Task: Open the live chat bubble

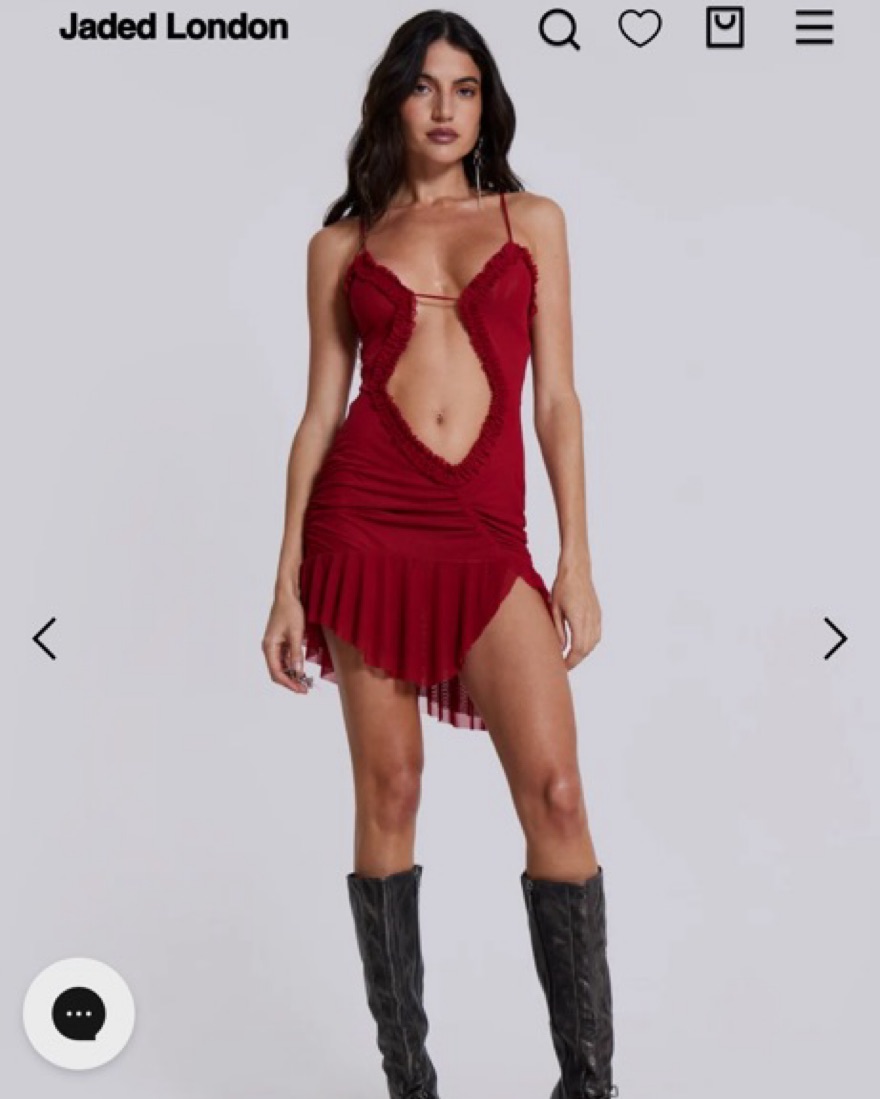Action: 79,1013
